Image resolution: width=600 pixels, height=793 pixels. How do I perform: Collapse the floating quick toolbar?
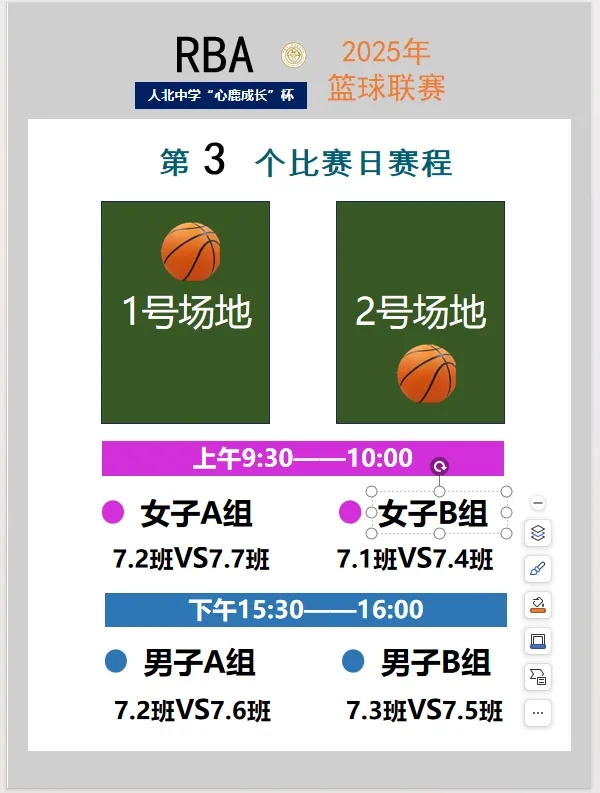tap(538, 503)
